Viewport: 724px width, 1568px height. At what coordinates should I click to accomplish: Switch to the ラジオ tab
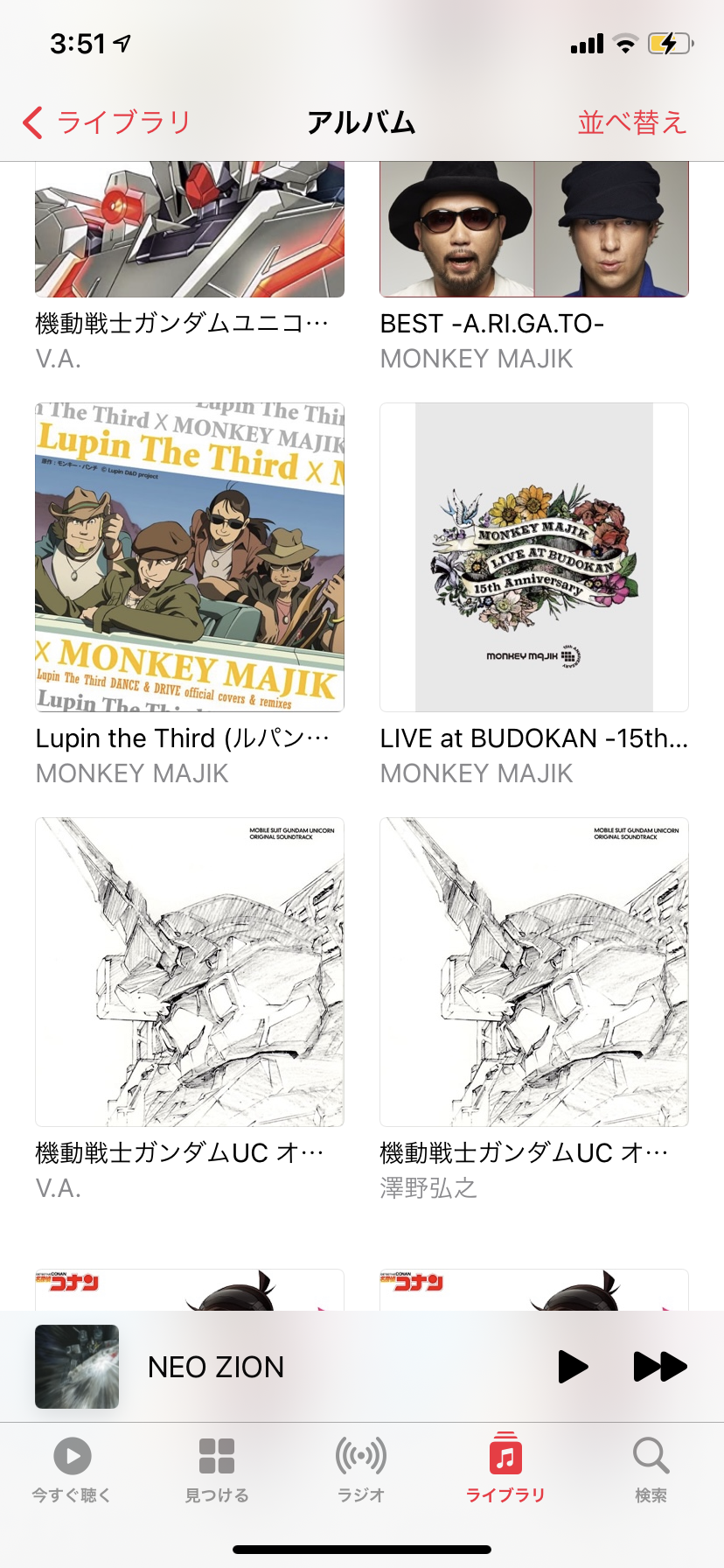[361, 1472]
